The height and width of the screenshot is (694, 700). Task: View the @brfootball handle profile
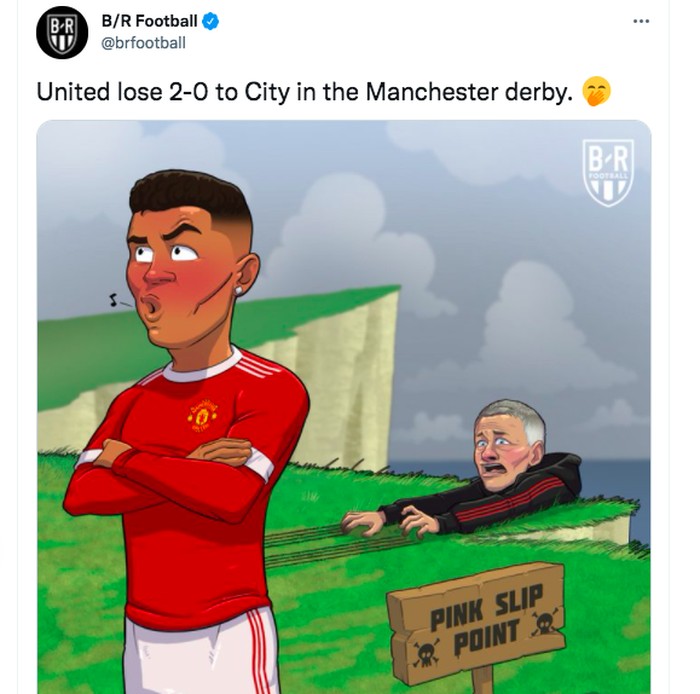(143, 43)
